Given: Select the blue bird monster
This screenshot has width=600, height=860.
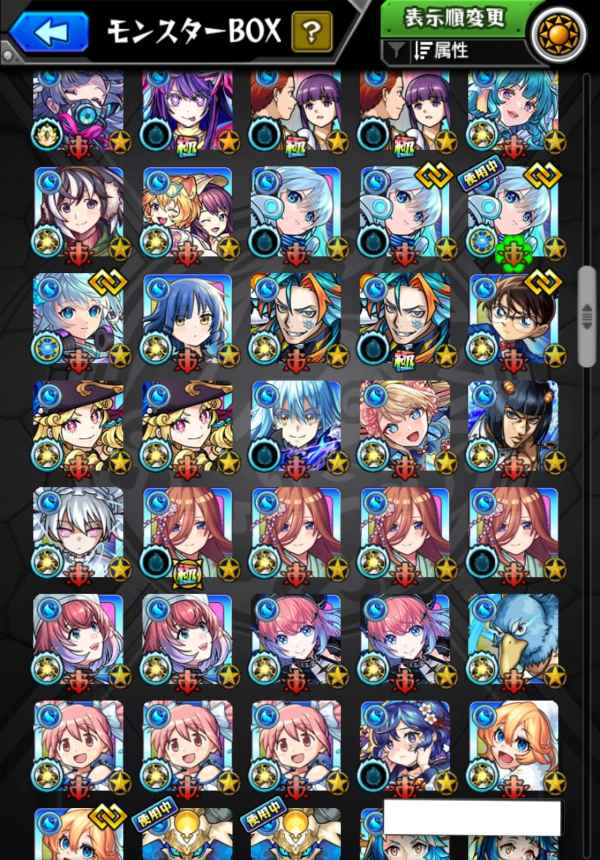Looking at the screenshot, I should tap(513, 638).
